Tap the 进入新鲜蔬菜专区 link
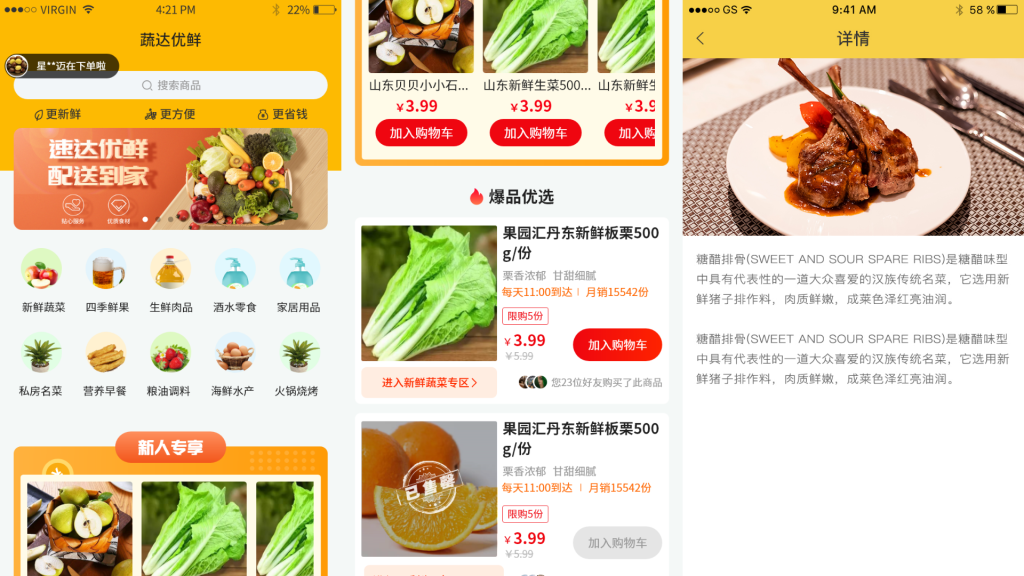1024x576 pixels. (429, 382)
